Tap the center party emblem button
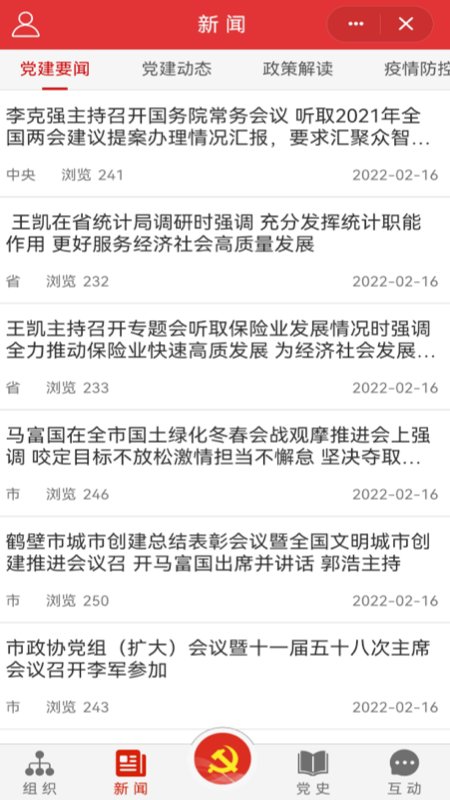 click(x=222, y=760)
